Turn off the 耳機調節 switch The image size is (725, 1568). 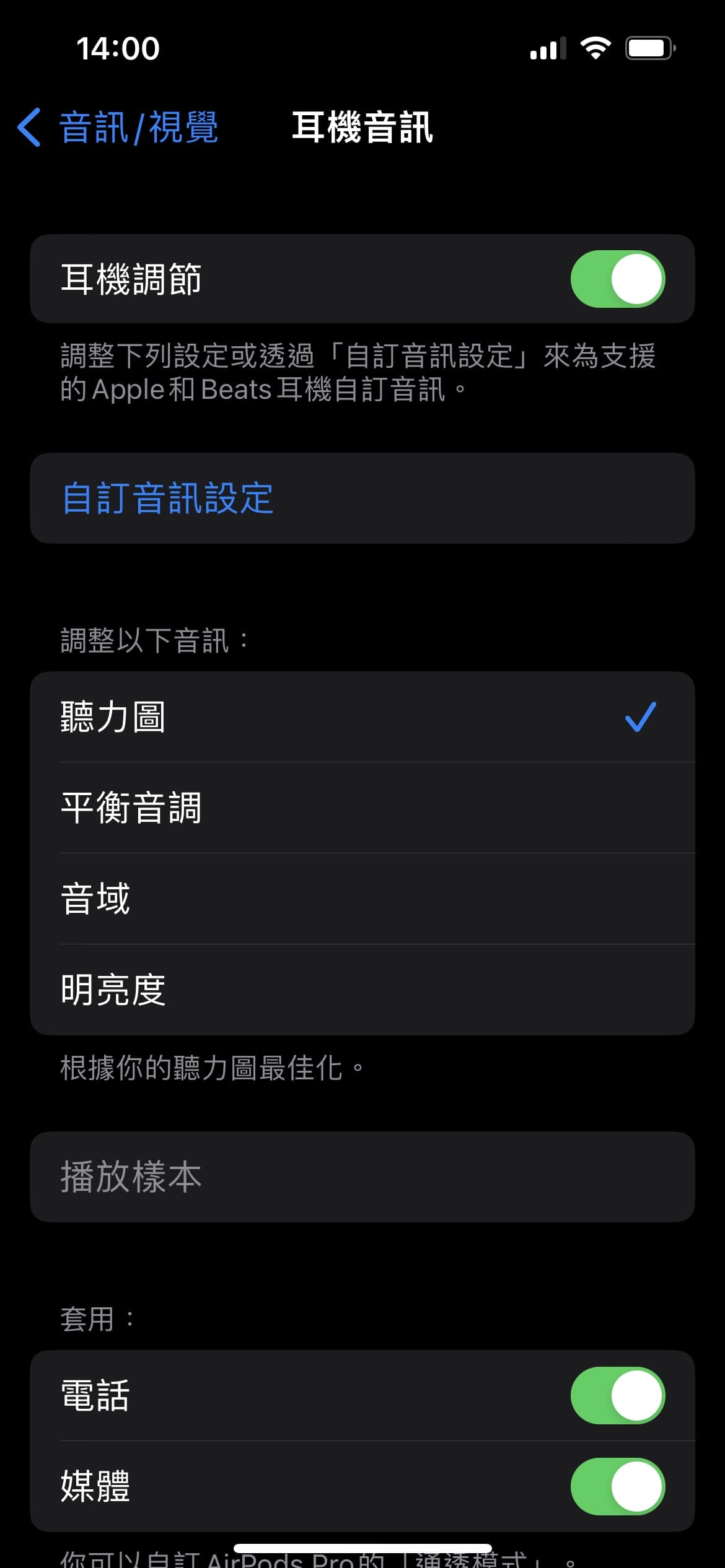(617, 279)
